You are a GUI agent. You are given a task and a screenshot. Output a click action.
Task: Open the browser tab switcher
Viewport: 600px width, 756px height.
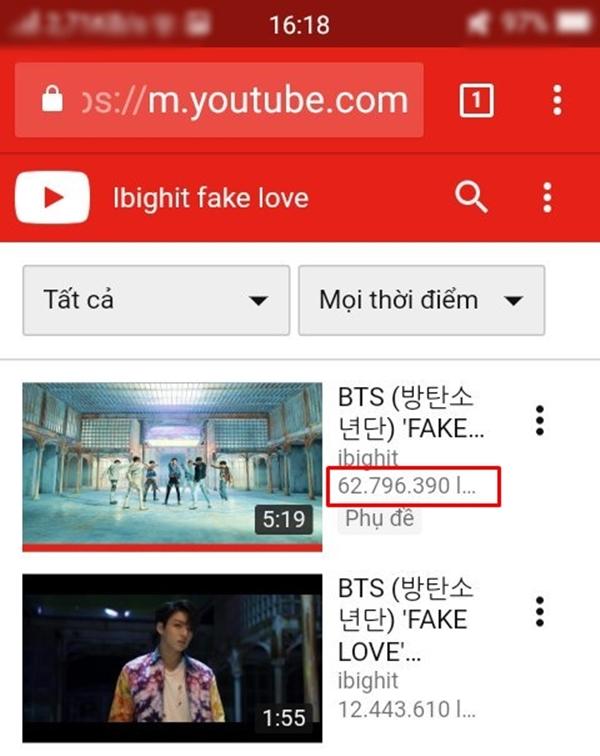(476, 100)
